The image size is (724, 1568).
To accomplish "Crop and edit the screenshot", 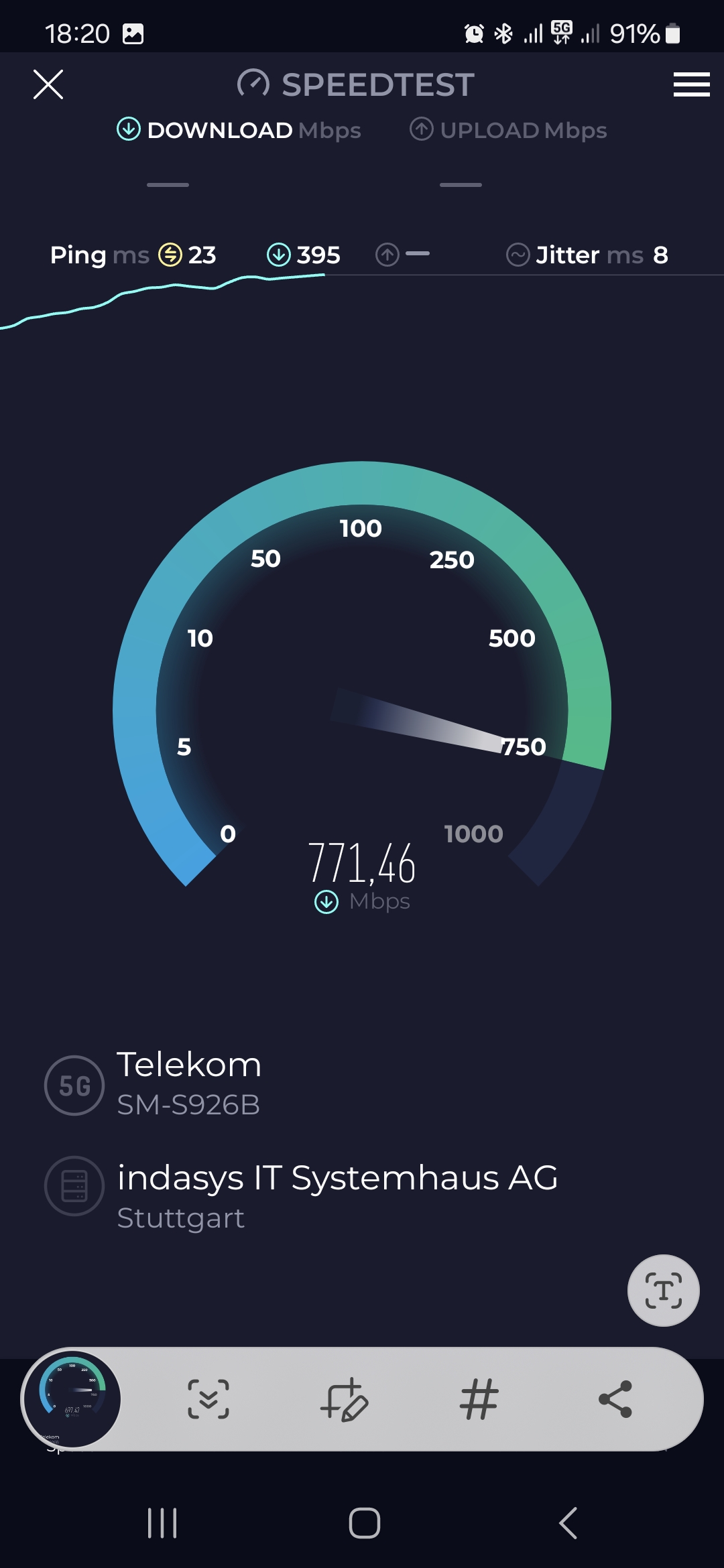I will click(345, 1399).
